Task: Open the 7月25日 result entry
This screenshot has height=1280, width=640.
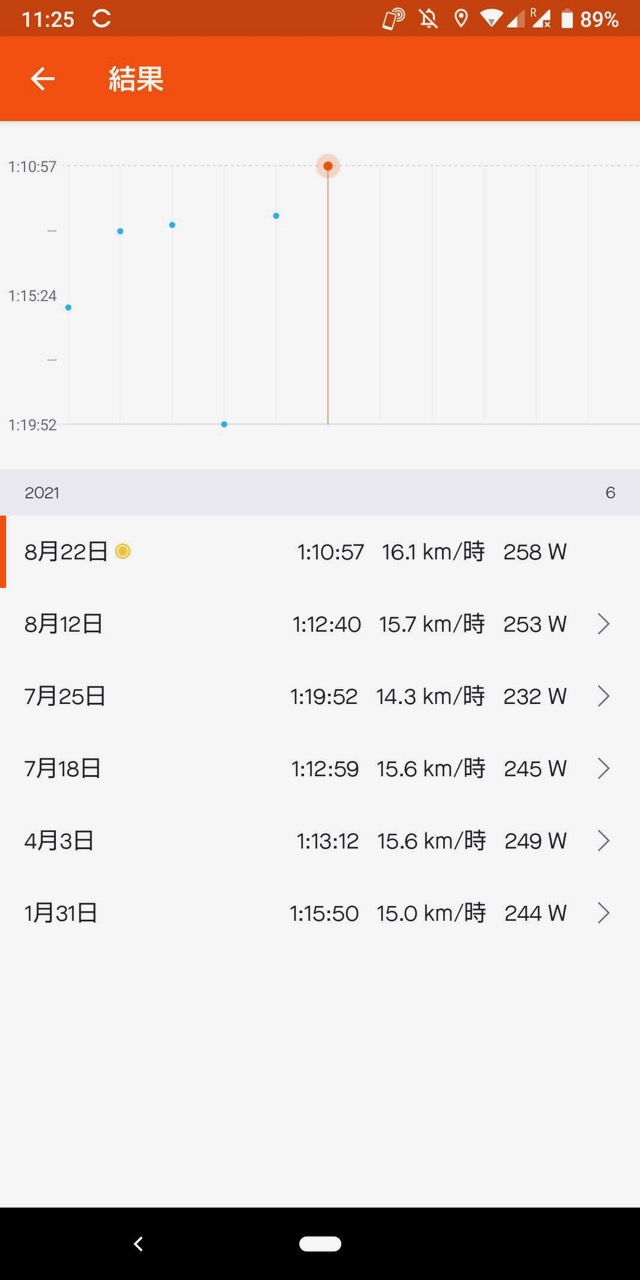Action: point(320,696)
